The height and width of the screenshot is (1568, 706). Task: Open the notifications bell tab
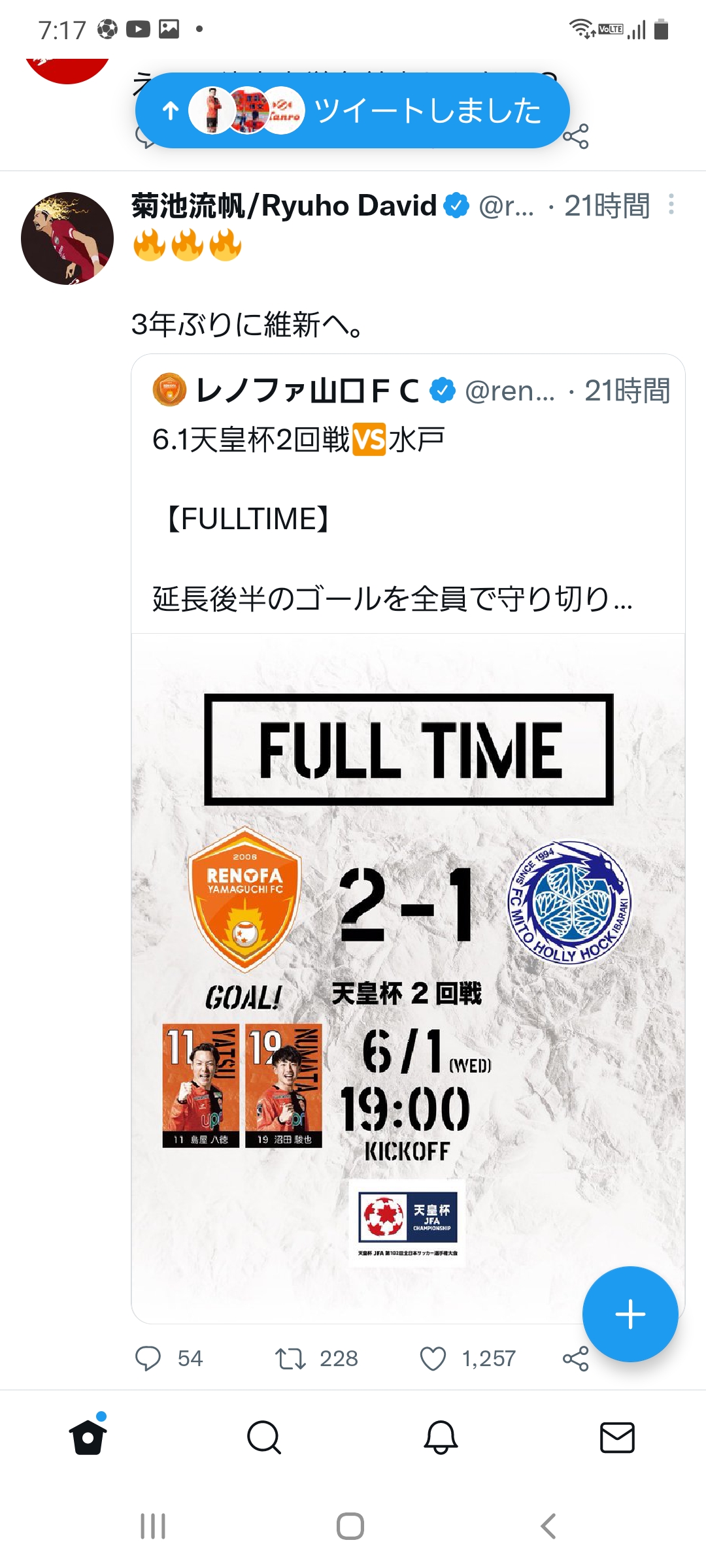click(x=441, y=1437)
